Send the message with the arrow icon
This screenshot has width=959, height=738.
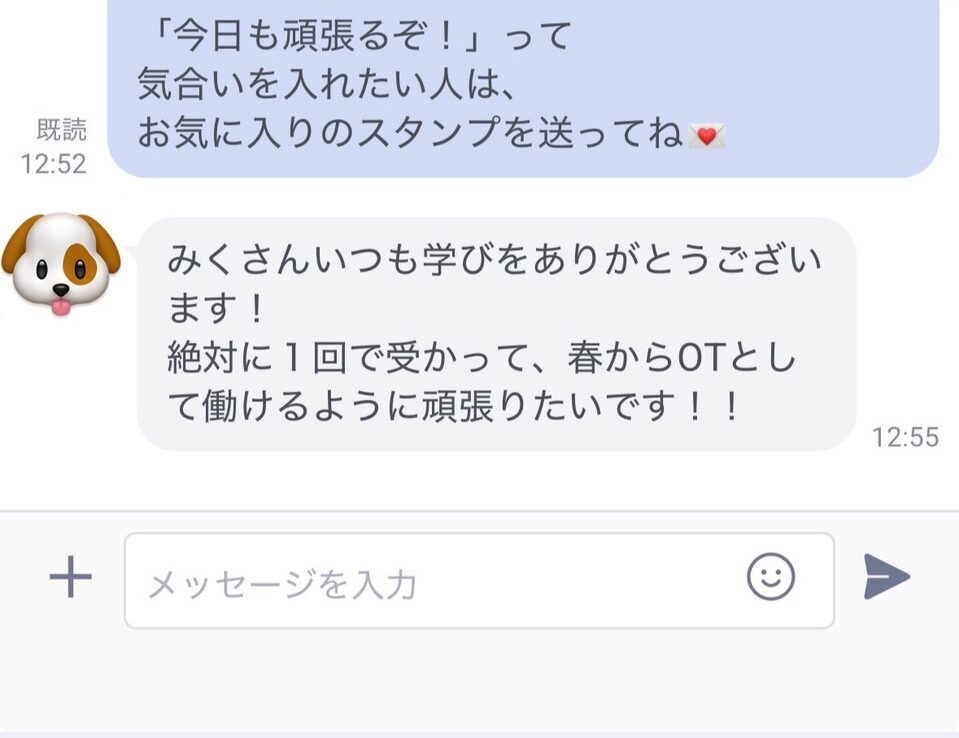[x=886, y=577]
